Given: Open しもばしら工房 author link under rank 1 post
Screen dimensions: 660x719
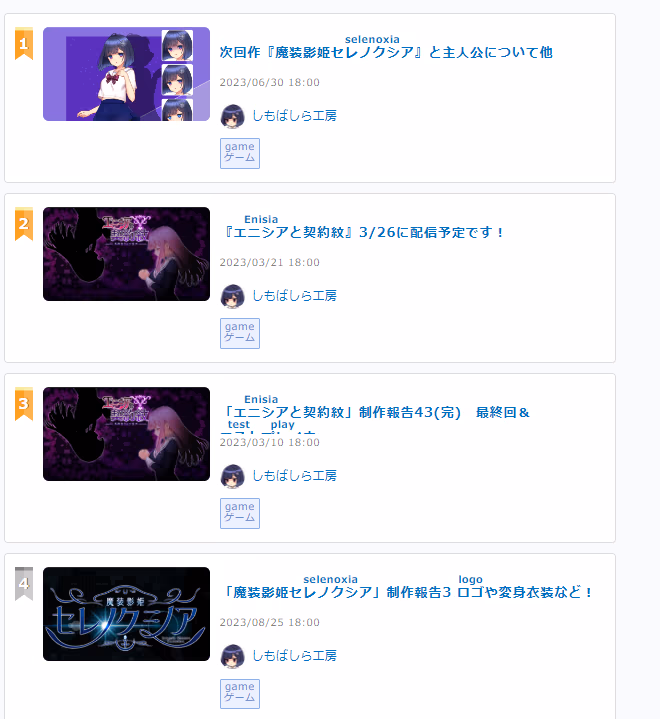Looking at the screenshot, I should (x=293, y=116).
